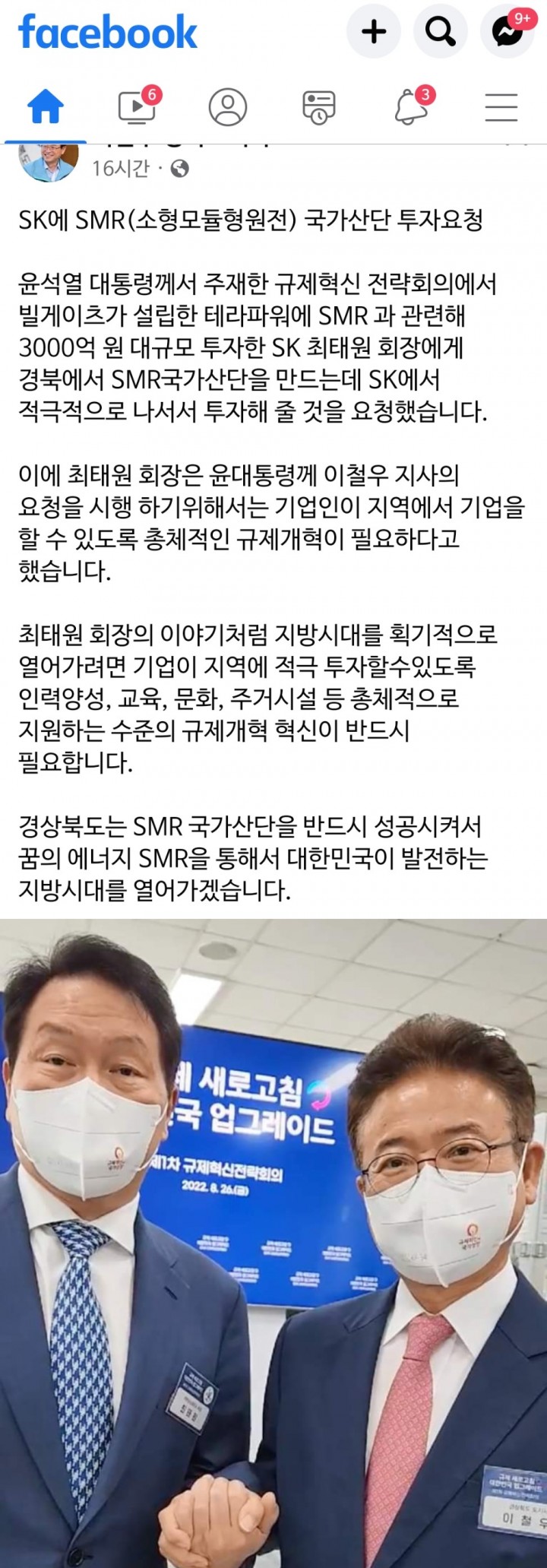The image size is (547, 1568).
Task: Open the post author's profile picture
Action: coord(49,160)
